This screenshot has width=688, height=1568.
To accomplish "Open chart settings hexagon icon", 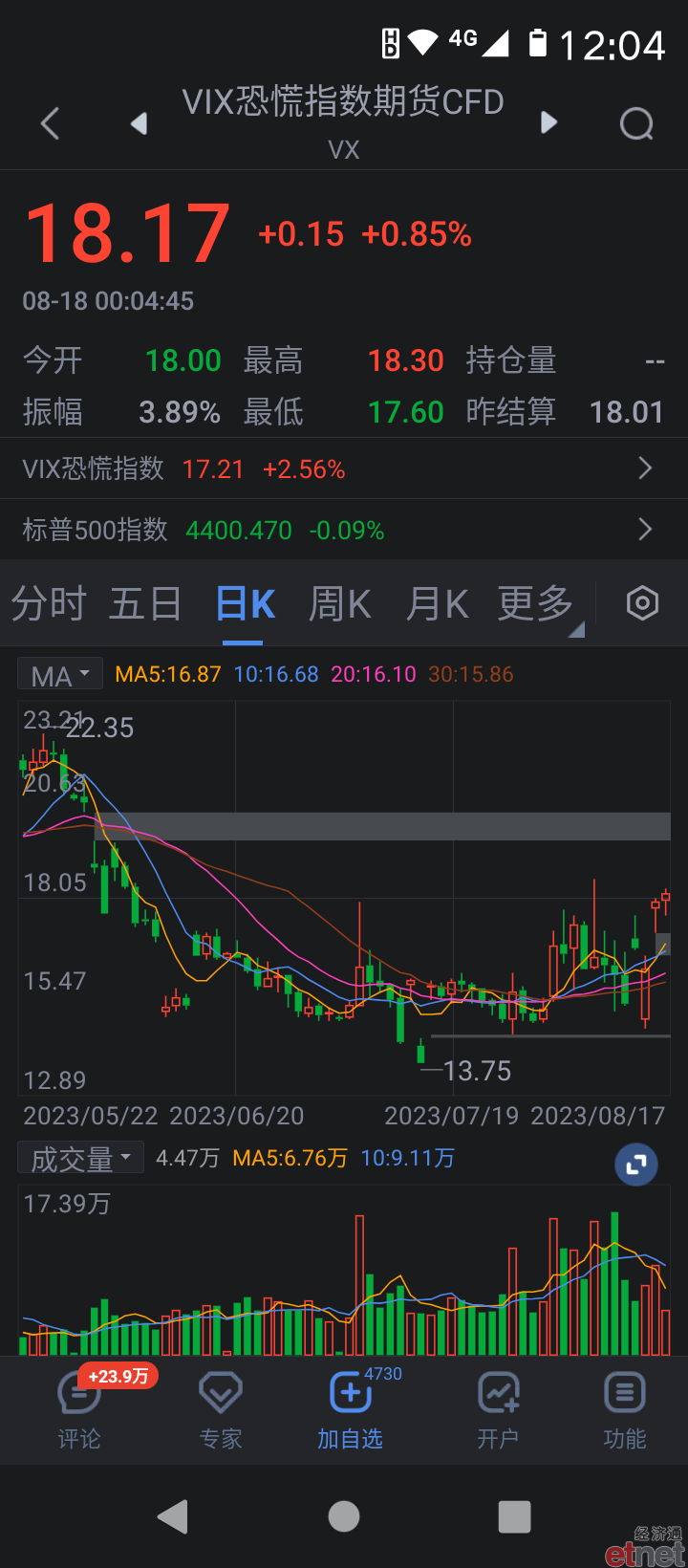I will point(642,603).
